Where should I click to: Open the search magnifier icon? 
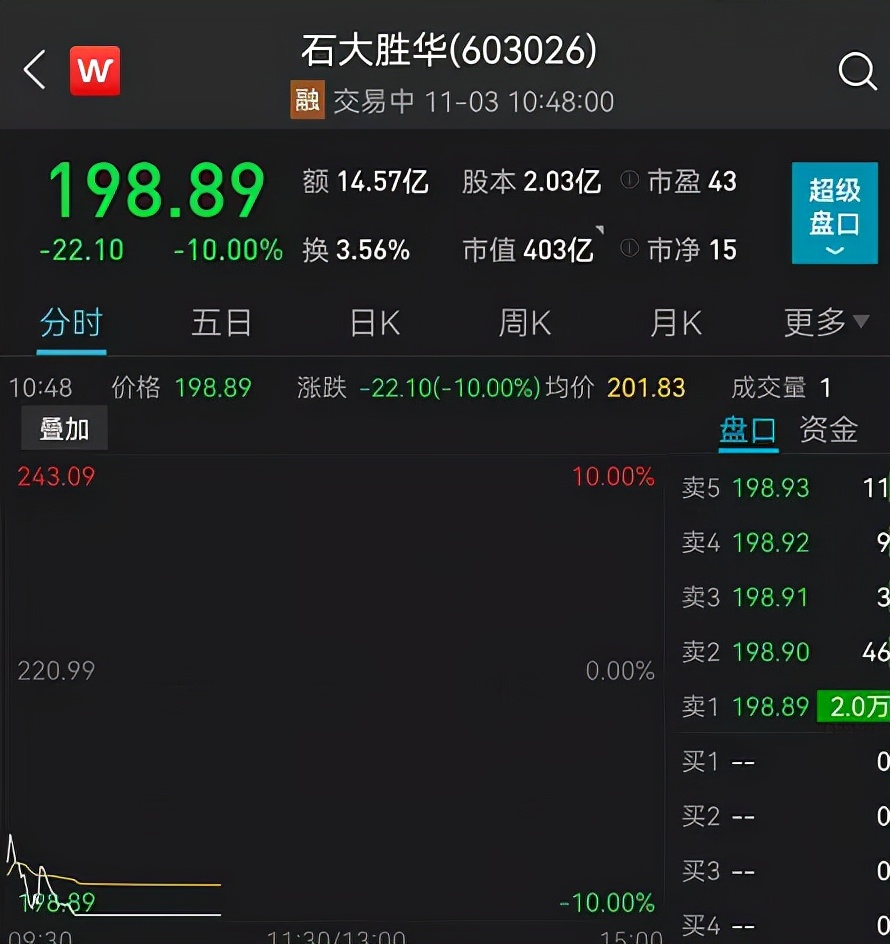tap(856, 71)
